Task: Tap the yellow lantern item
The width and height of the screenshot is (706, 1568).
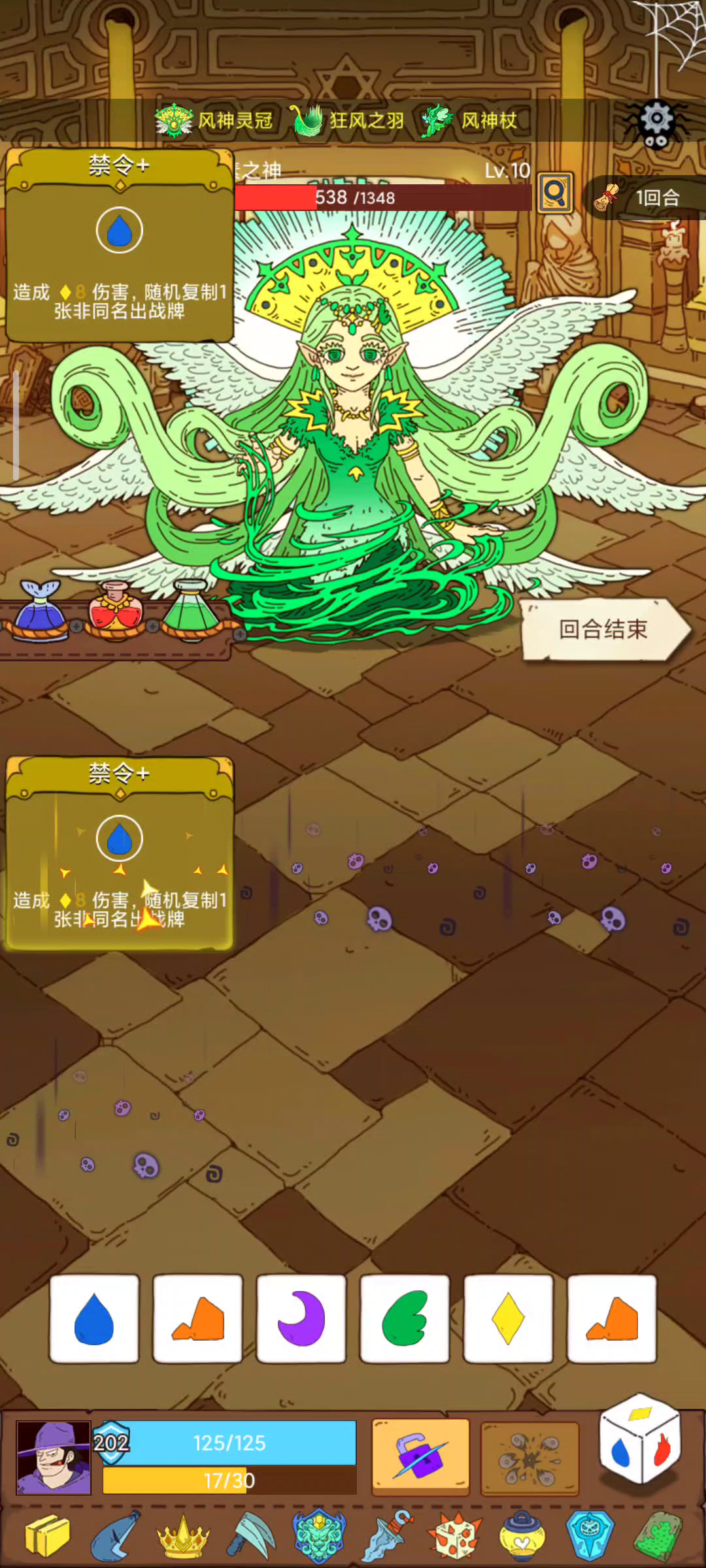Action: [522, 1535]
